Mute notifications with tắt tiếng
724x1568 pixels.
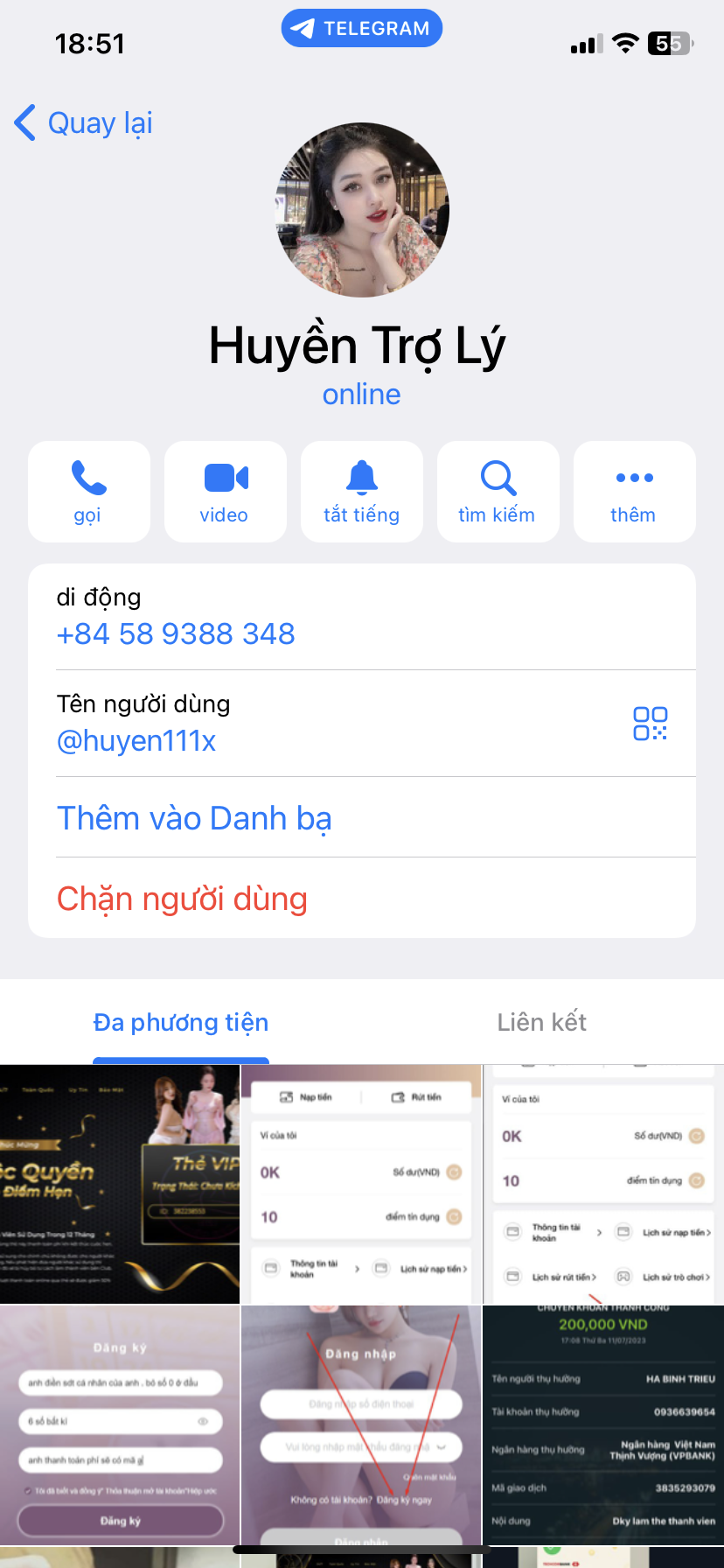(361, 492)
